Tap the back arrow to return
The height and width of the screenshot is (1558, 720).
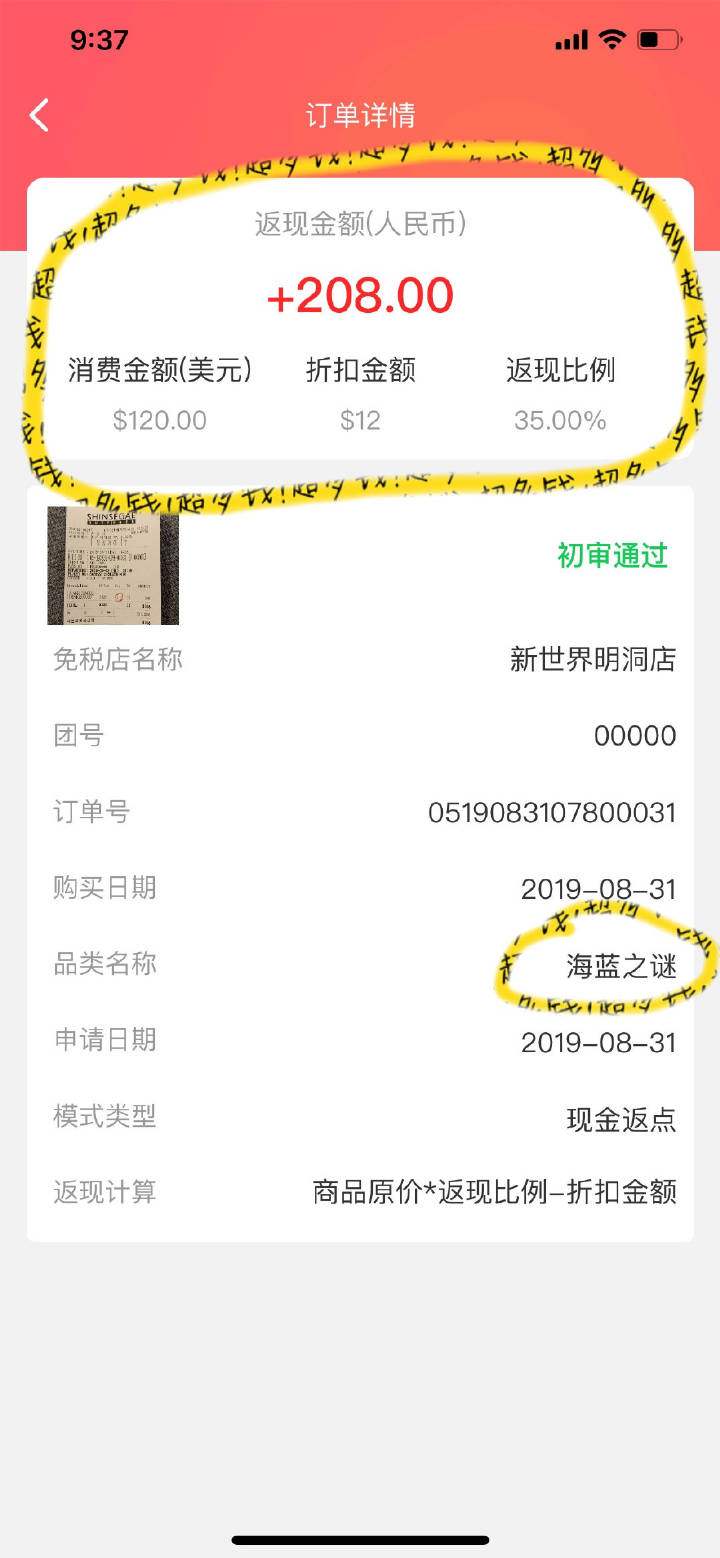(x=38, y=114)
